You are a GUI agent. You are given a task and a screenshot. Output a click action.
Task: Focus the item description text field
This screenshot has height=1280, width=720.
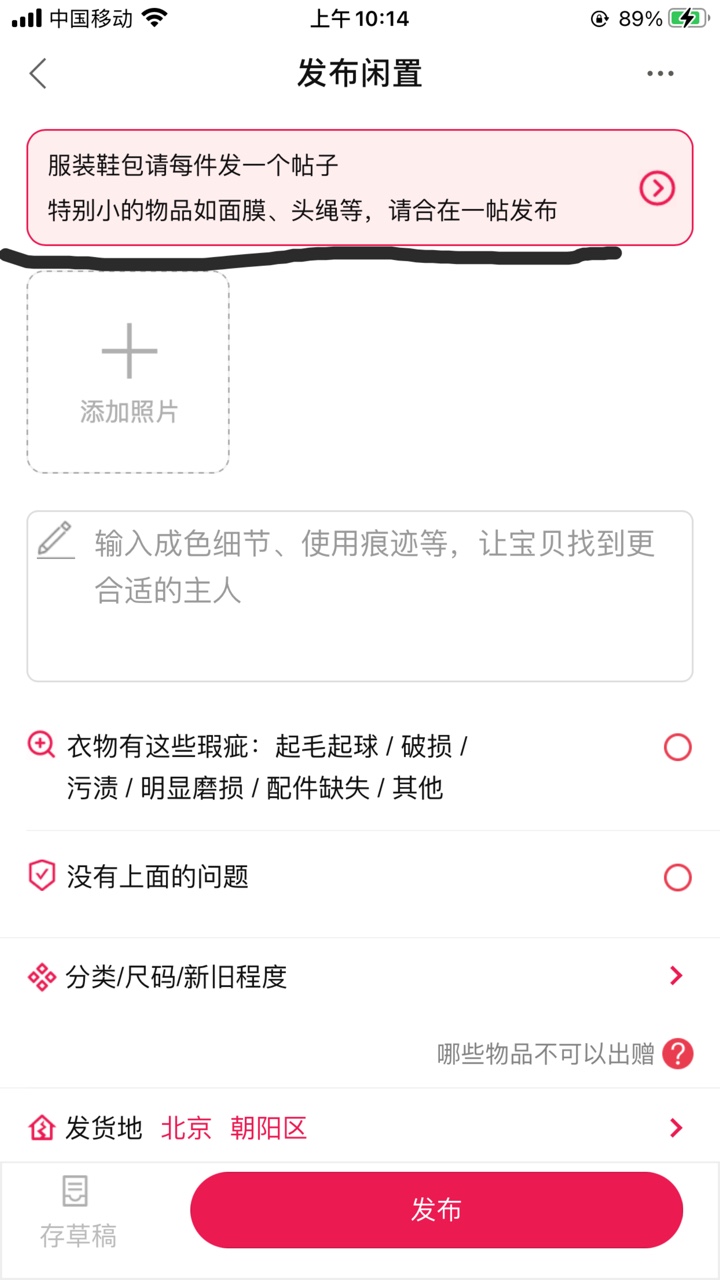click(x=360, y=596)
